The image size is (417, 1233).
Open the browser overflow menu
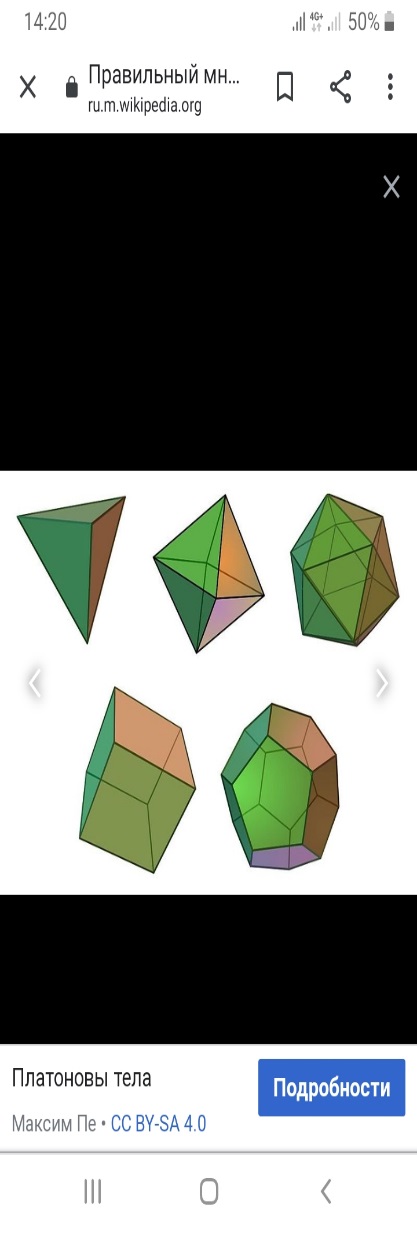pos(391,88)
